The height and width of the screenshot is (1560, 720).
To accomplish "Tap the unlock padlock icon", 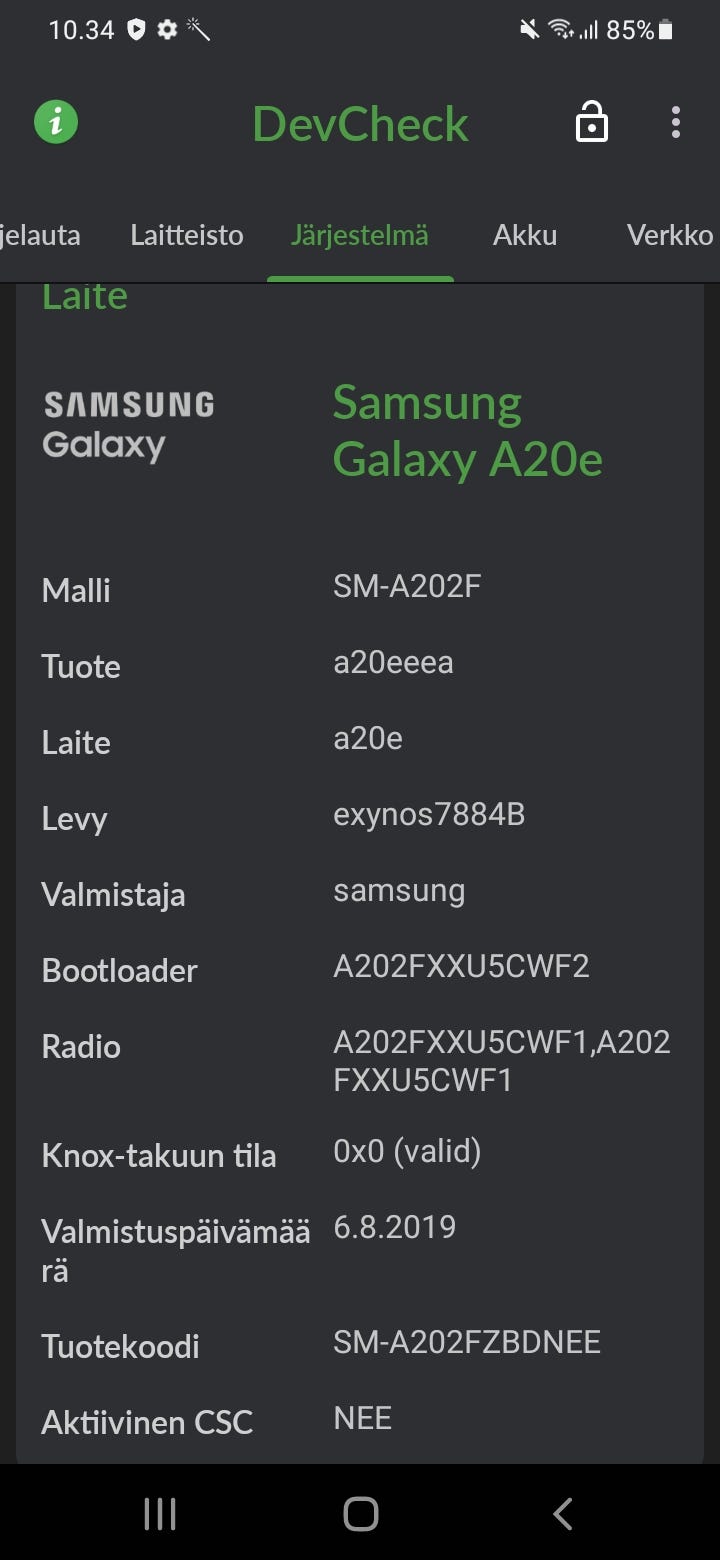I will coord(591,123).
